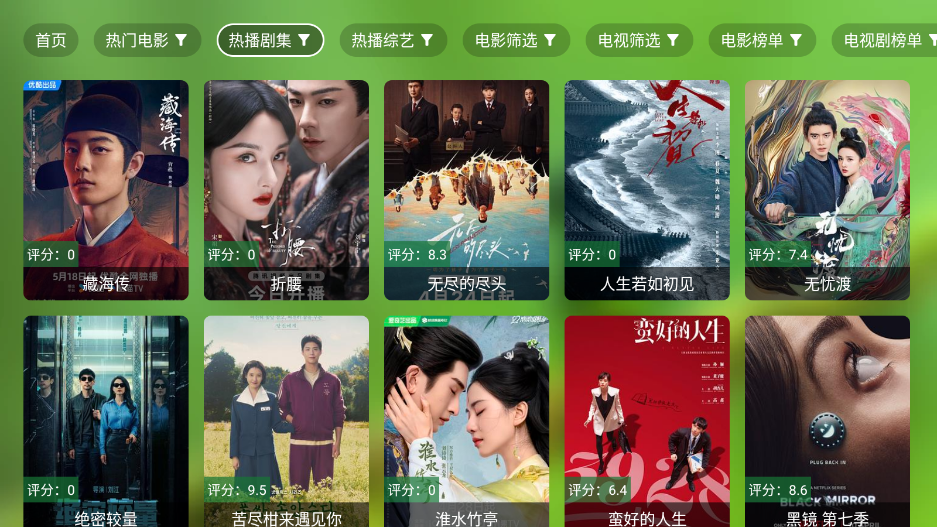Tap the 苦尽柑来遇见你 poster

click(x=286, y=420)
